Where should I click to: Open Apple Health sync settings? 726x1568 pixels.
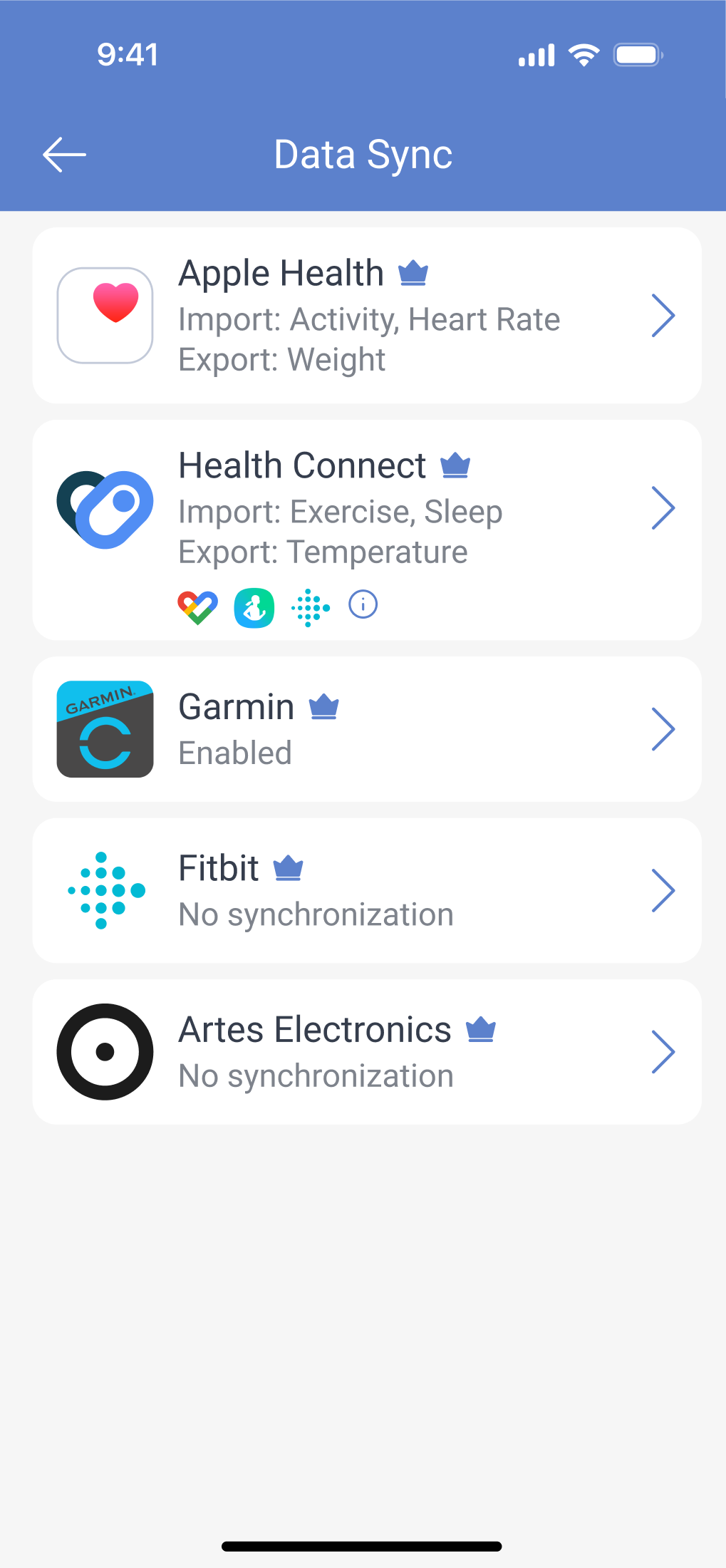[367, 316]
